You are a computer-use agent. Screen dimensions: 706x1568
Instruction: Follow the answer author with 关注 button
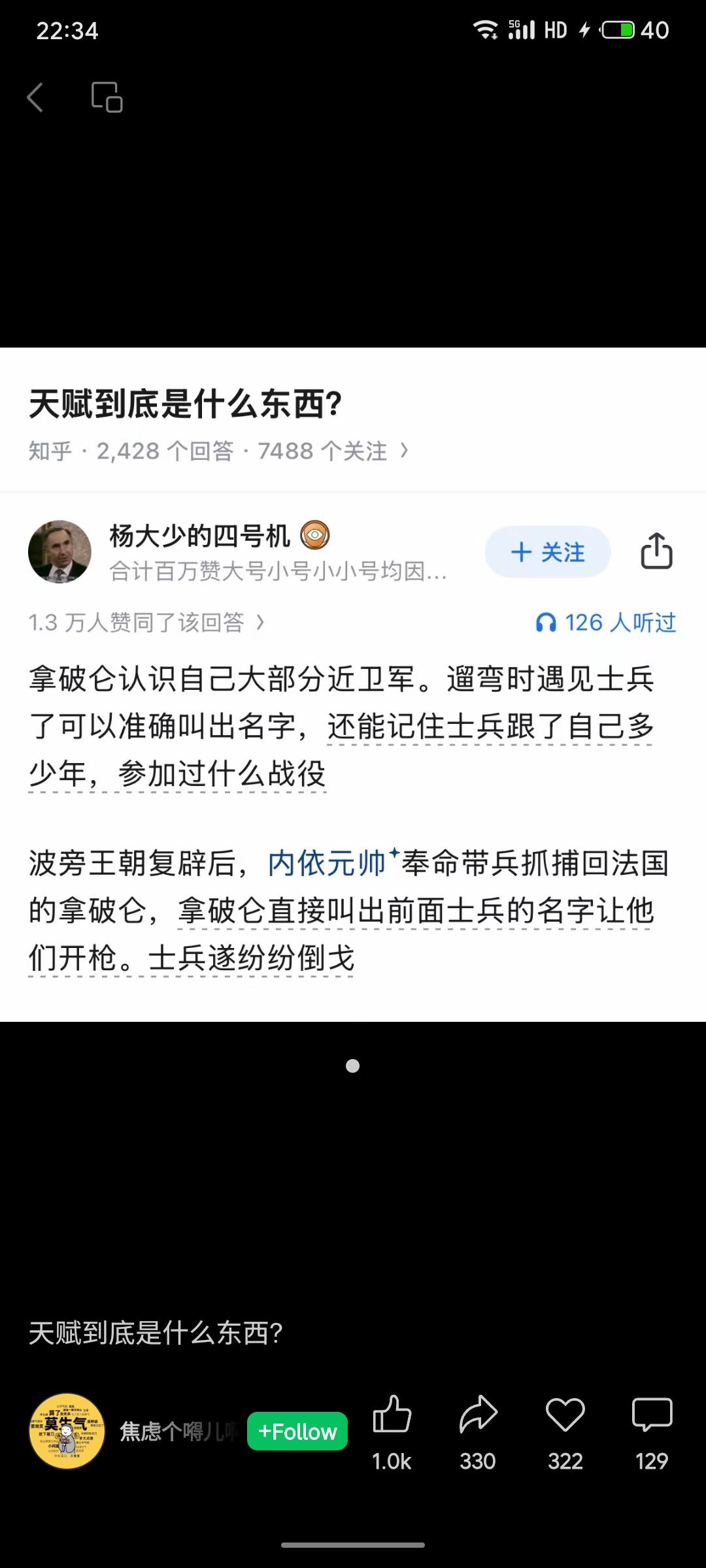coord(547,551)
